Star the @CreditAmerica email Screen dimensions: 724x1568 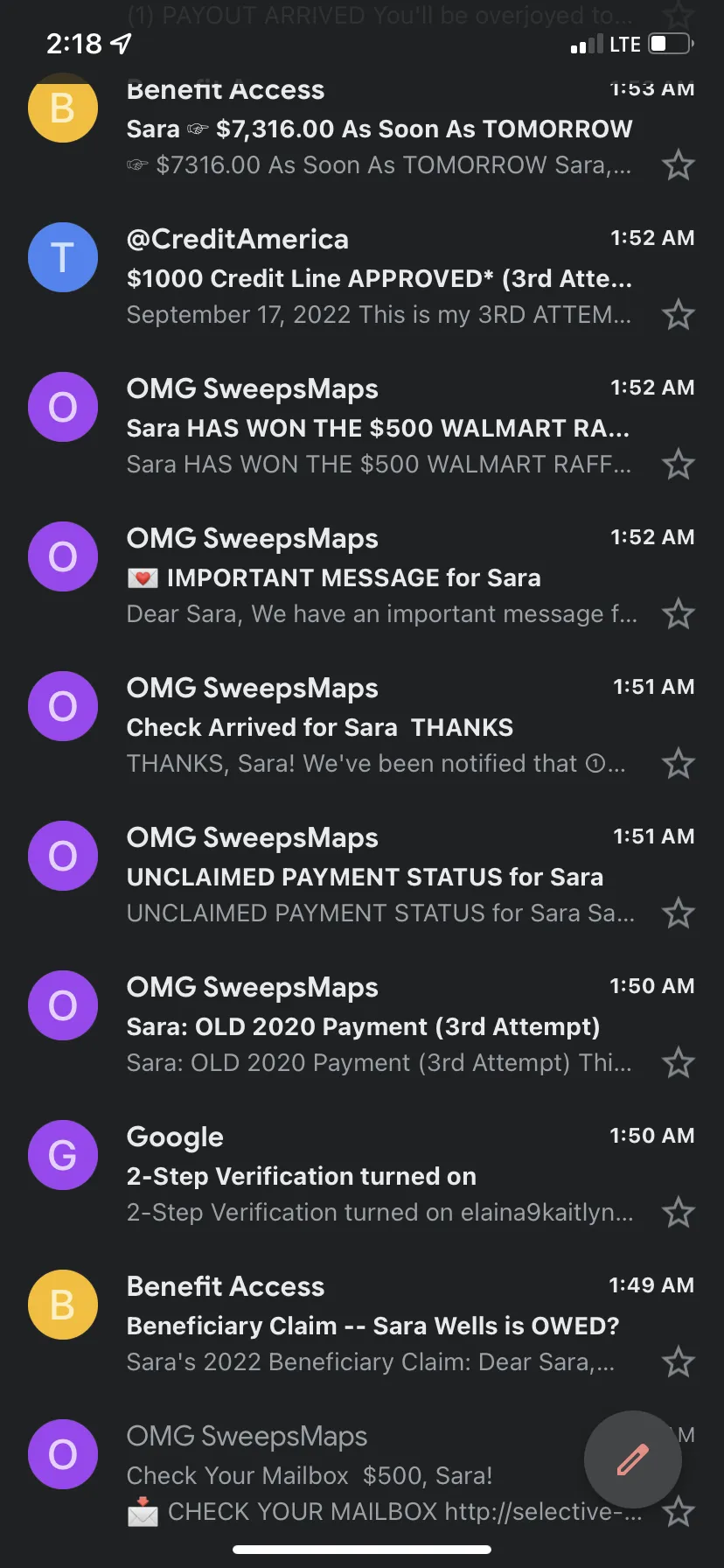(x=678, y=315)
